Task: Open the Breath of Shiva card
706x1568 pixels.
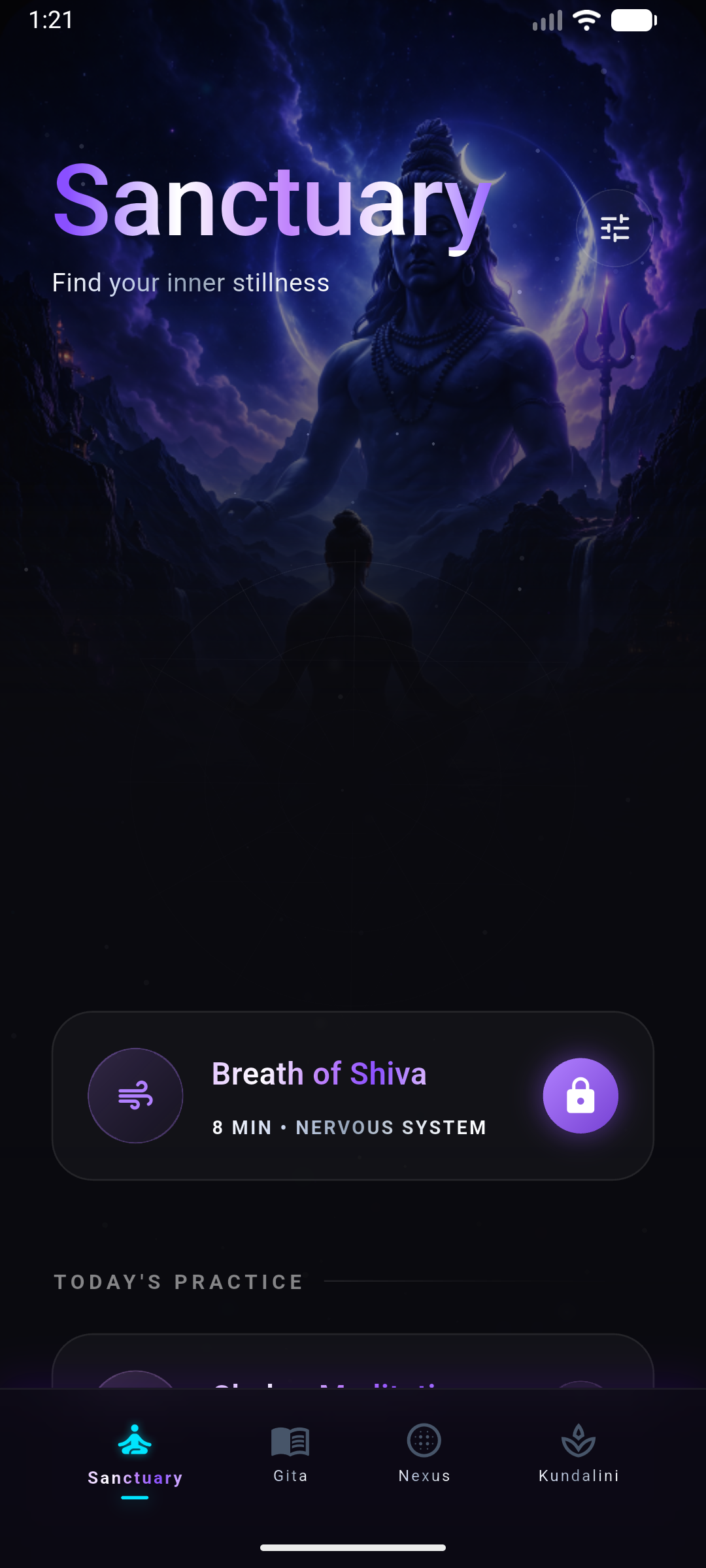Action: tap(353, 1096)
